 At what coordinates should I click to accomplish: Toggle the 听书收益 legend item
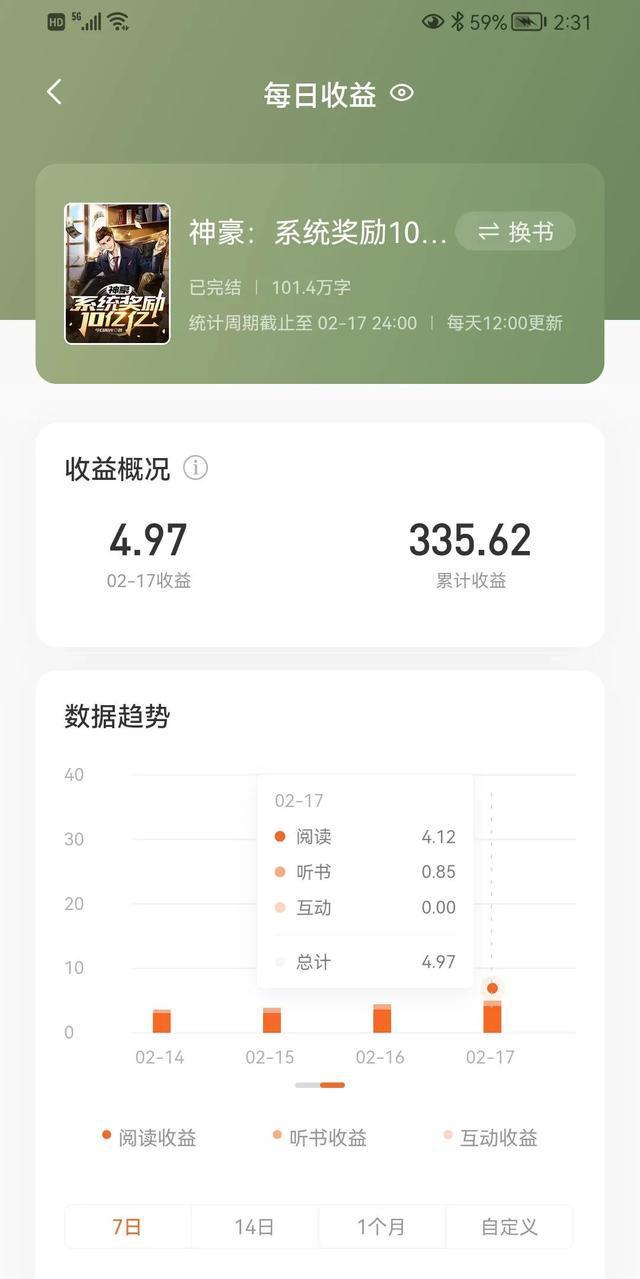320,1138
